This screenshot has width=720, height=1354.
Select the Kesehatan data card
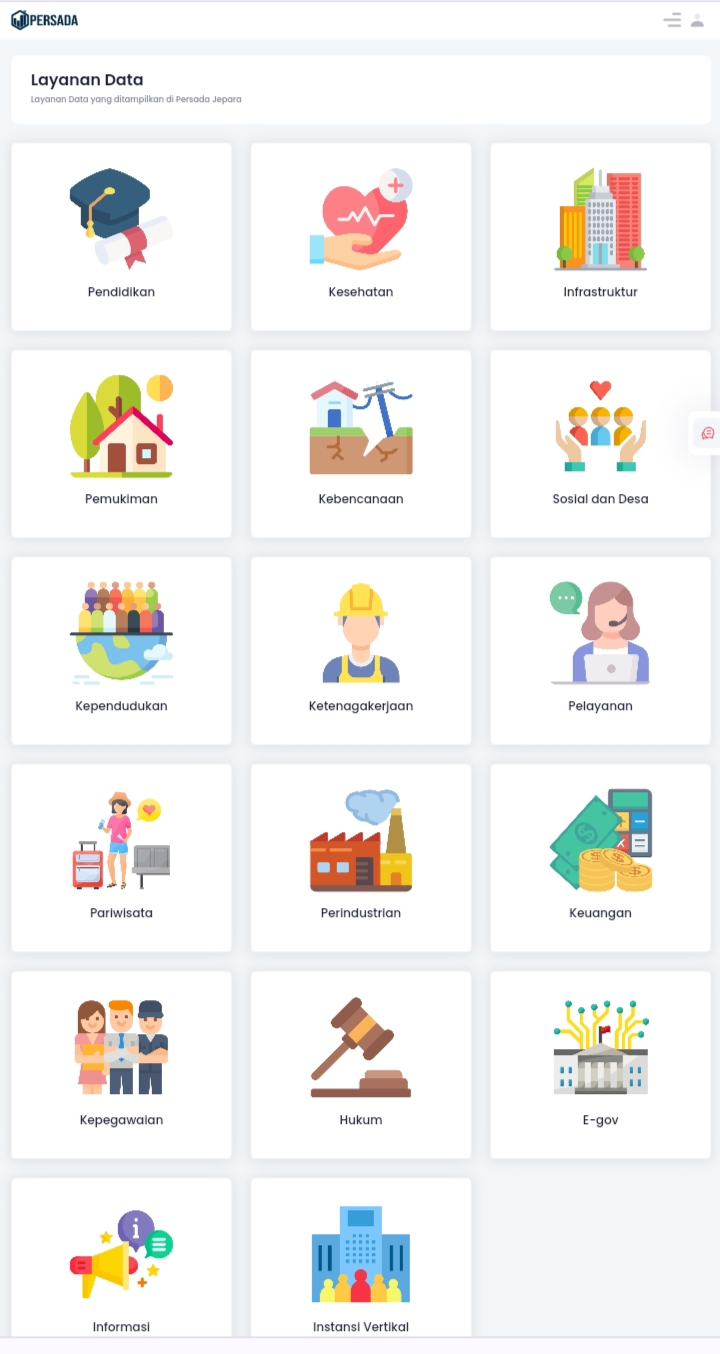pyautogui.click(x=361, y=237)
